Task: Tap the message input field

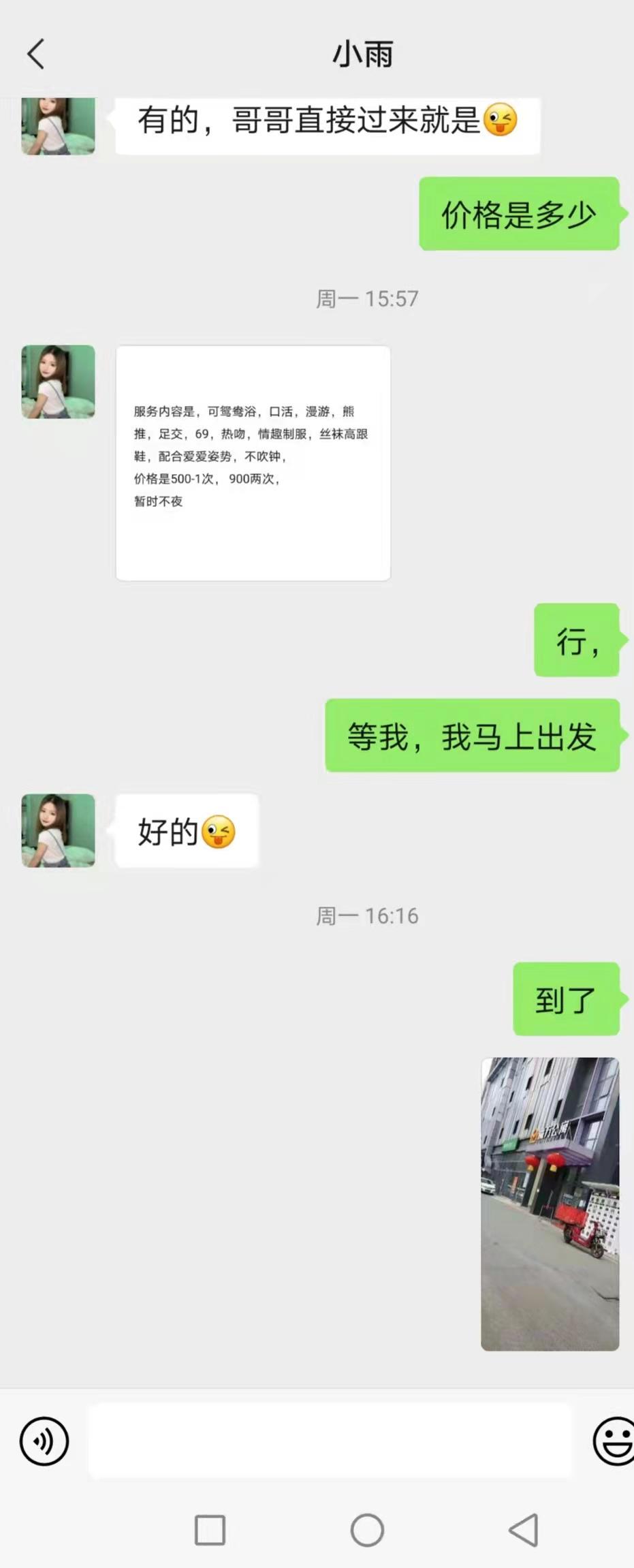Action: pos(330,1440)
